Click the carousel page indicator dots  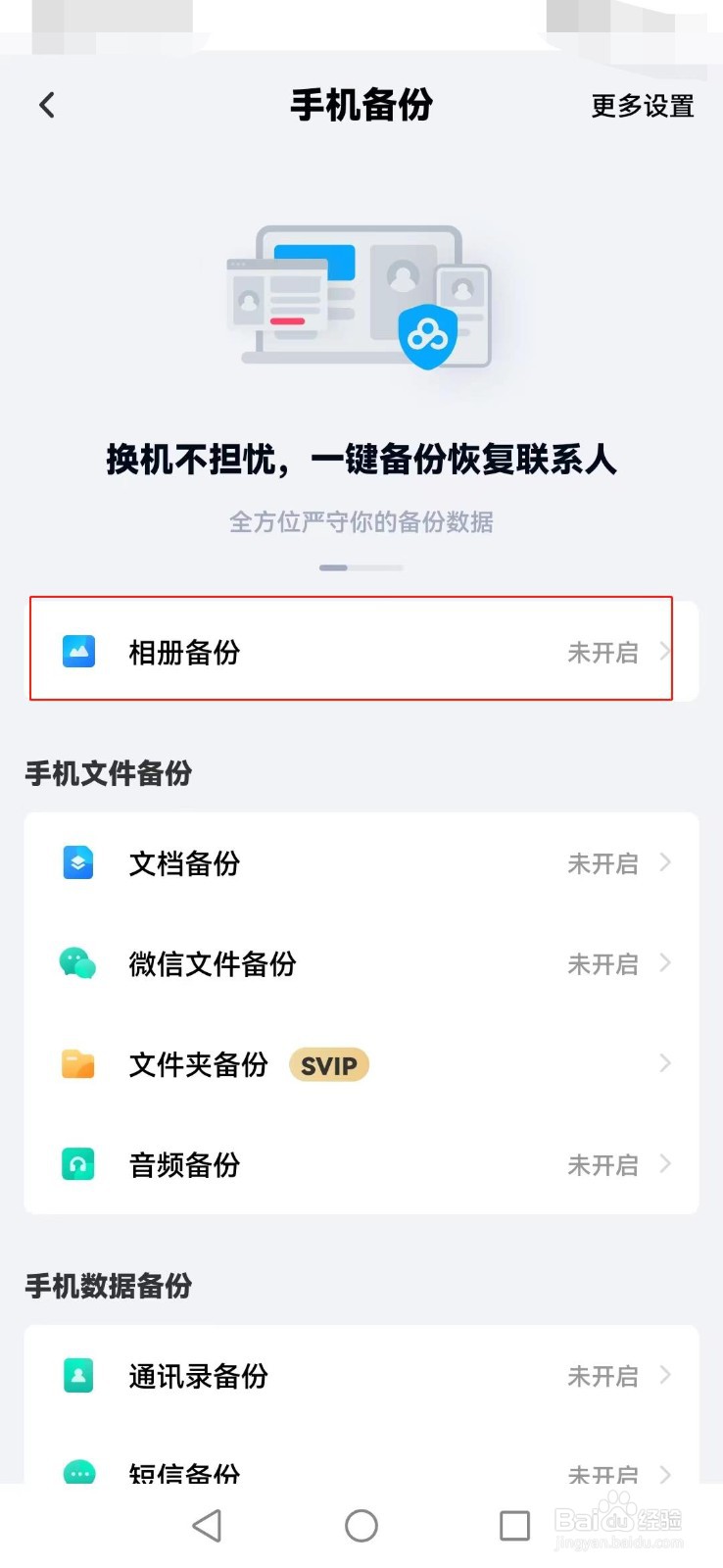pos(361,566)
